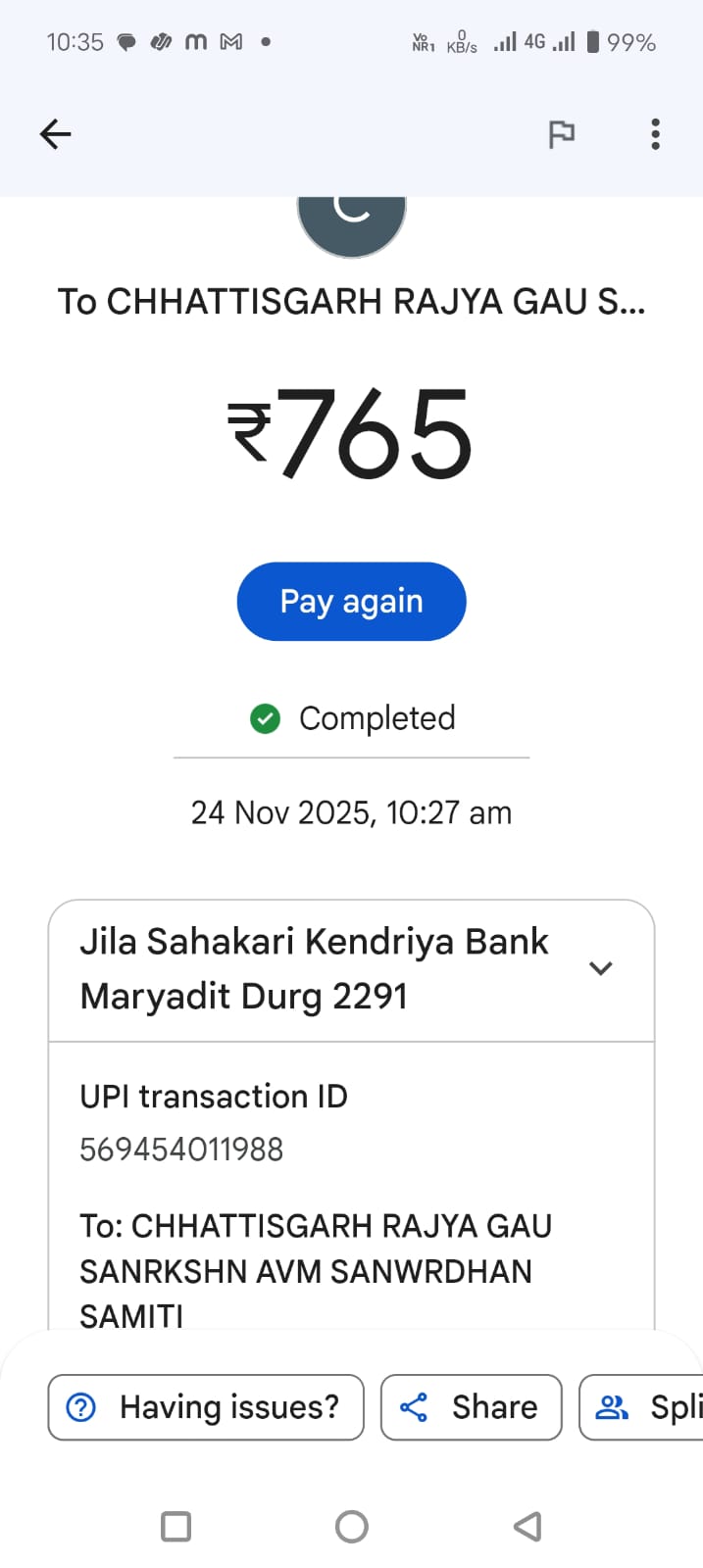Open Having issues? help
Screen dimensions: 703x1568
[x=206, y=1407]
